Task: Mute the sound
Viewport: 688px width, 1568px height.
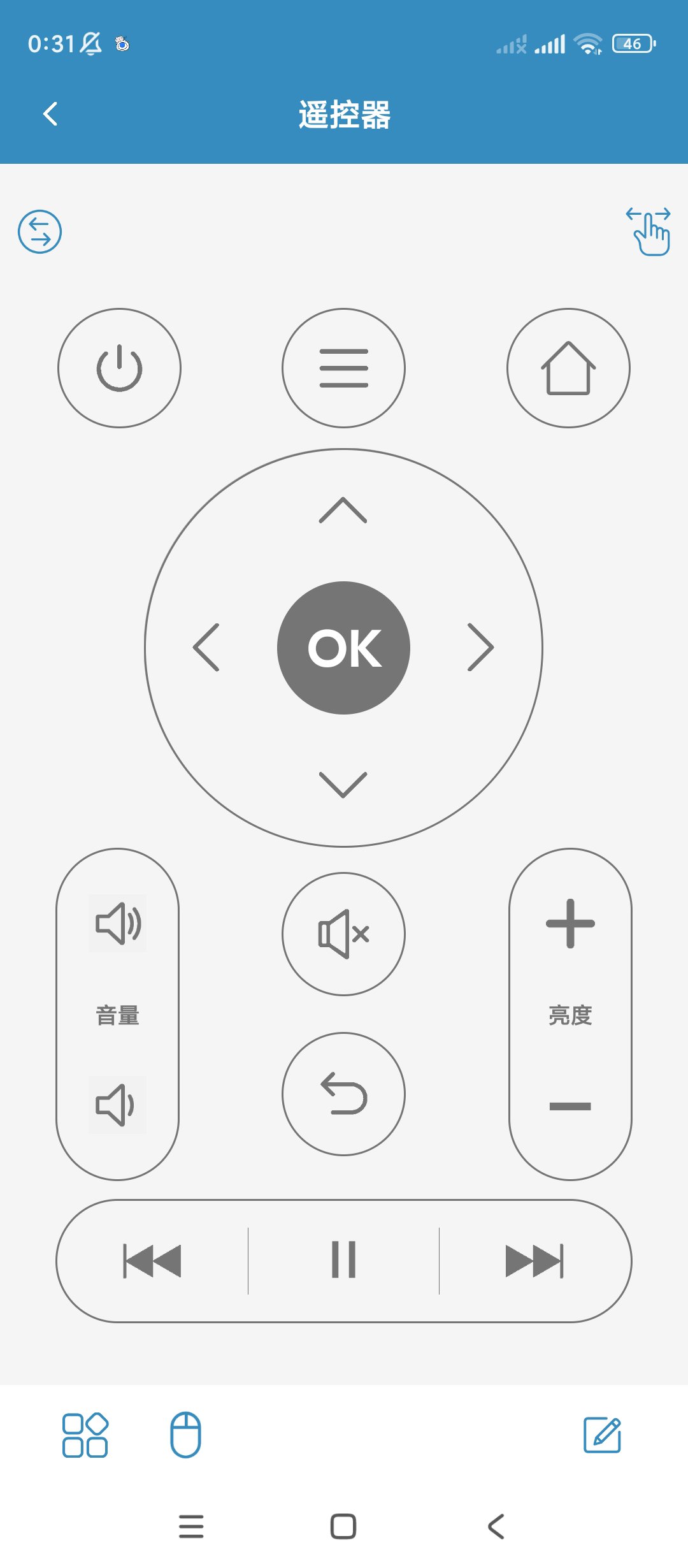Action: click(x=343, y=934)
